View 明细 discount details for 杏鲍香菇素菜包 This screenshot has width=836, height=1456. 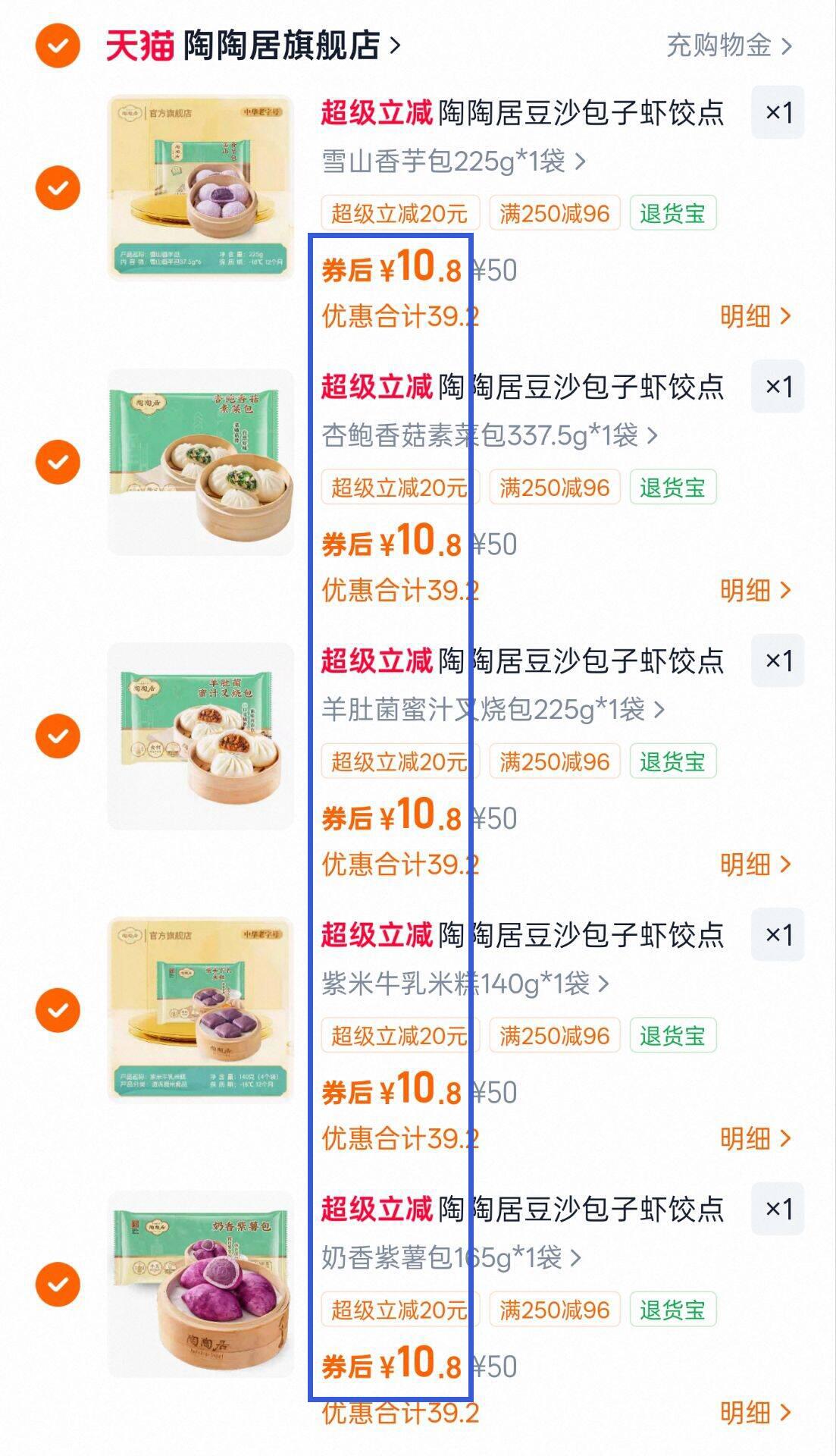point(755,590)
